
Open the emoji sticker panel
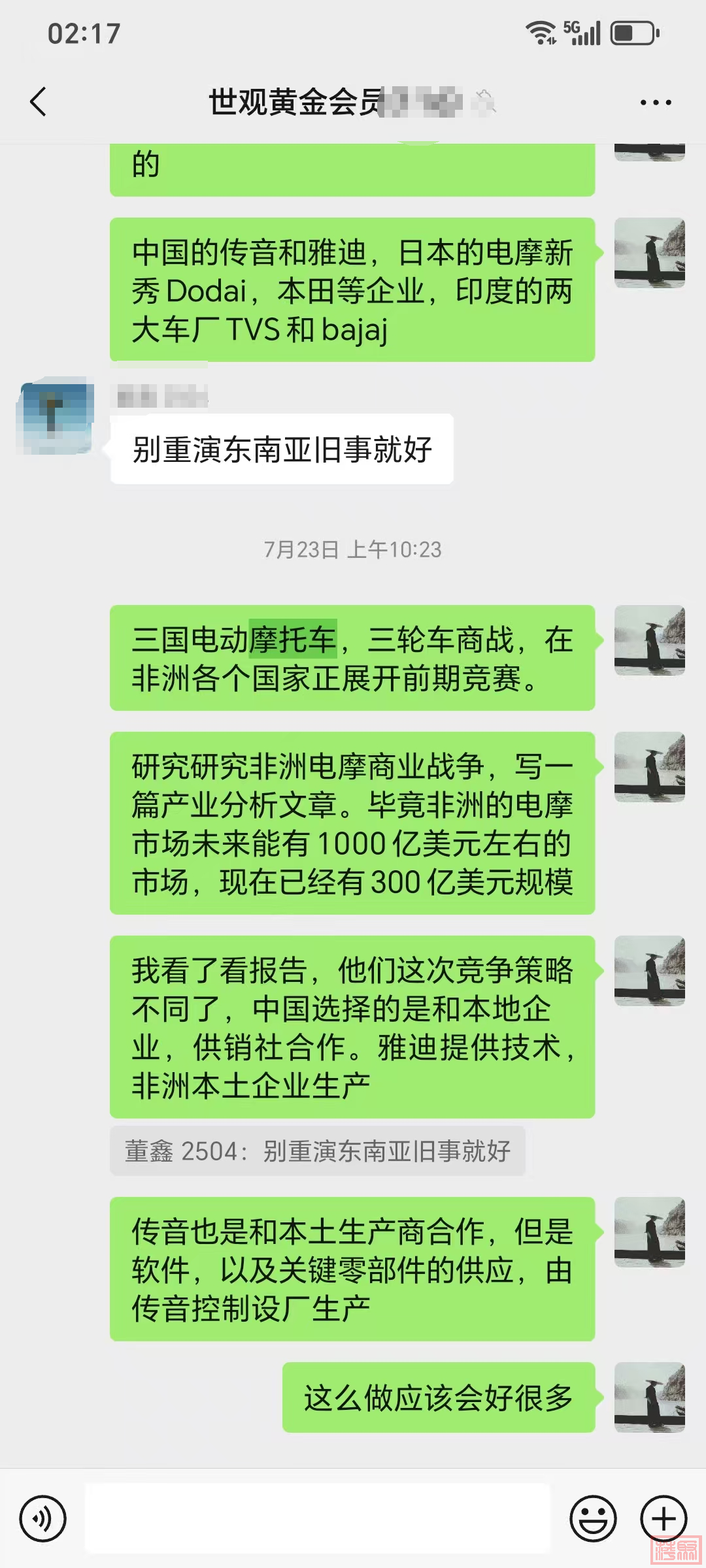pyautogui.click(x=593, y=1518)
